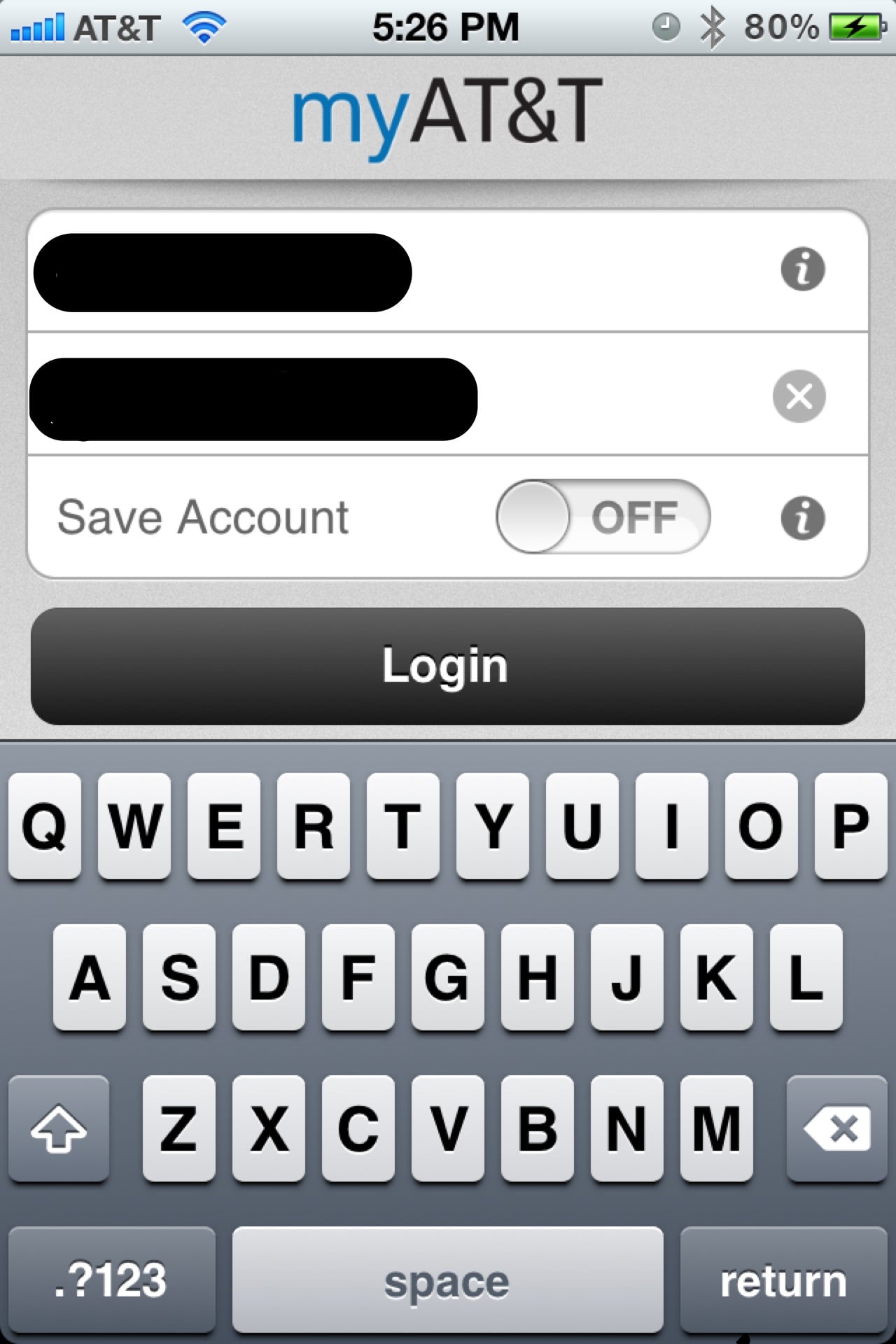Tap the battery charging indicator
Screen dimensions: 896x1344
(858, 27)
